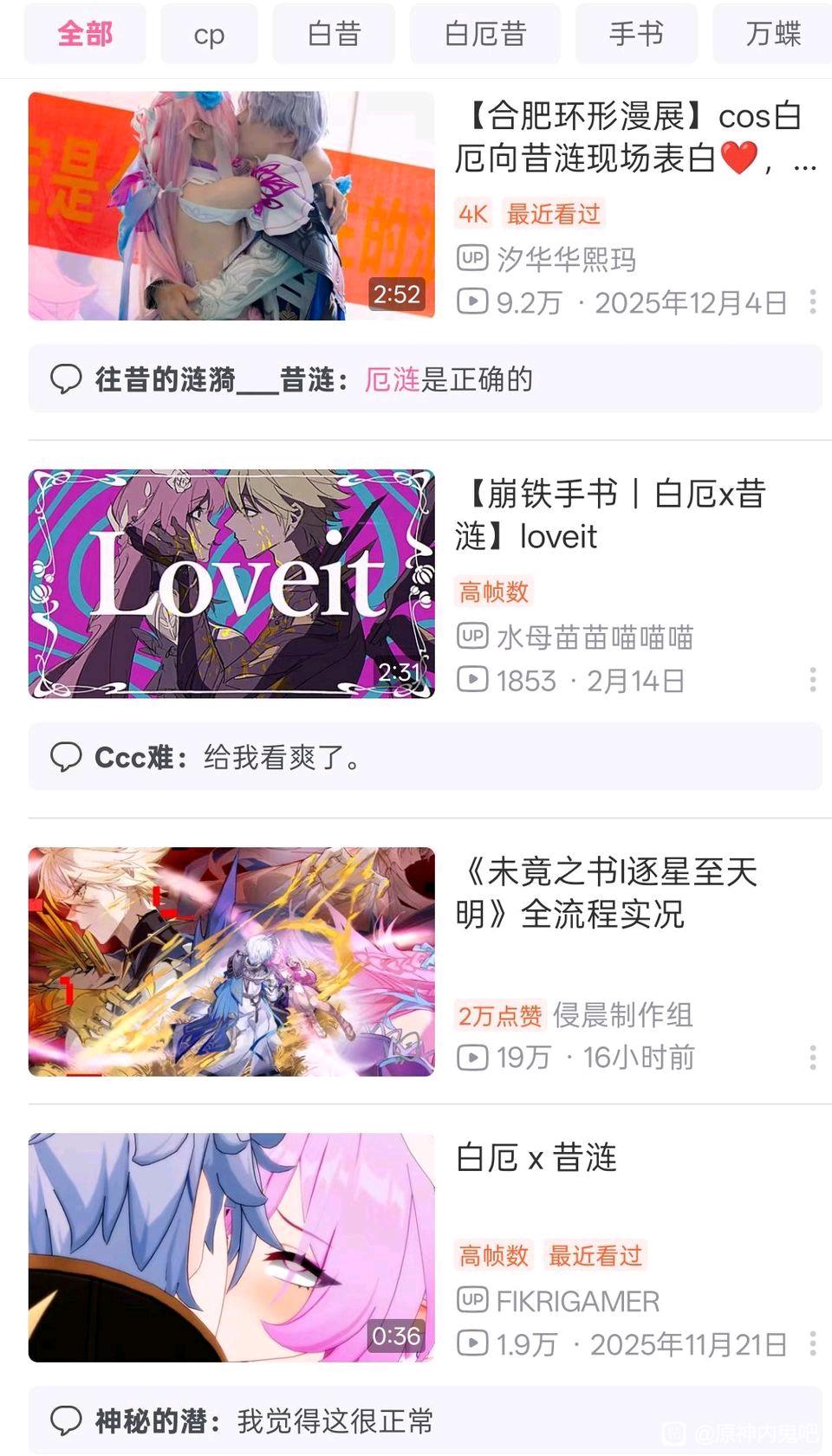Open the overflow menu for the loveit video
This screenshot has height=1456, width=832.
[x=812, y=680]
